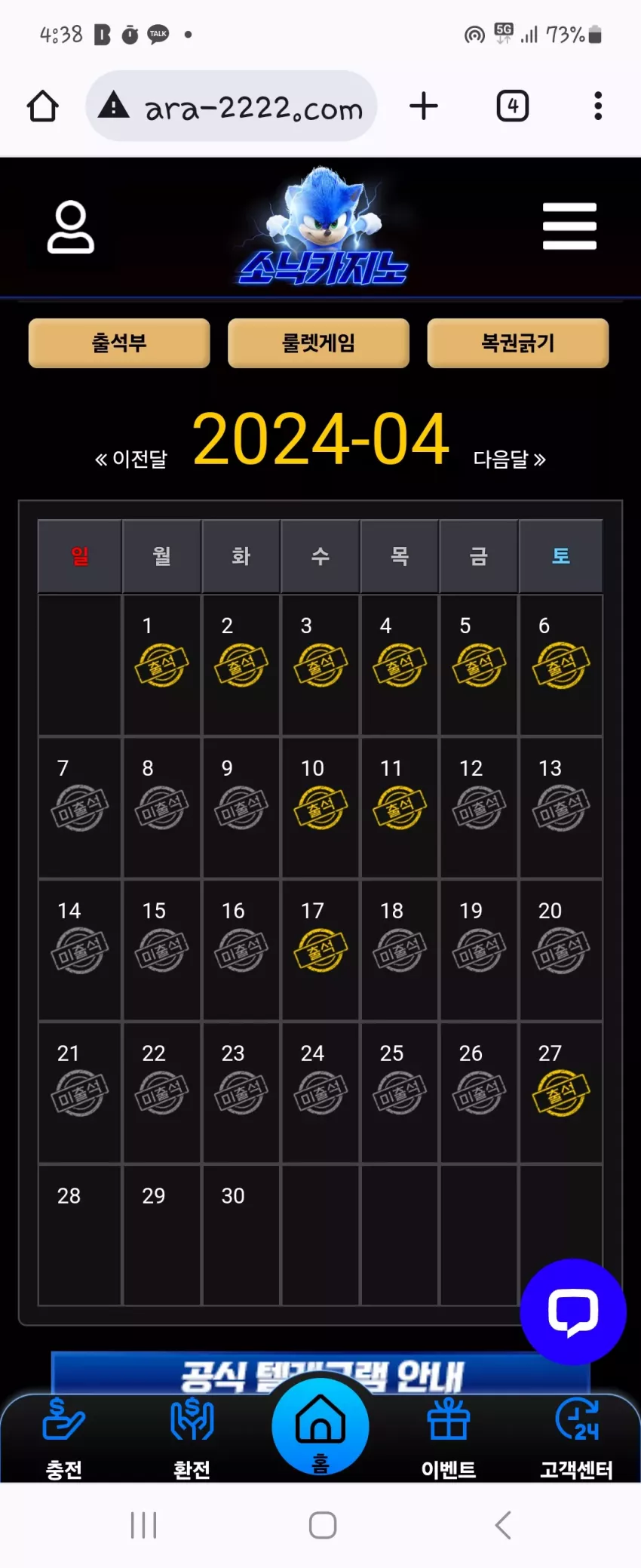The height and width of the screenshot is (1568, 641).
Task: Go to the 홈 tab
Action: 320,1426
